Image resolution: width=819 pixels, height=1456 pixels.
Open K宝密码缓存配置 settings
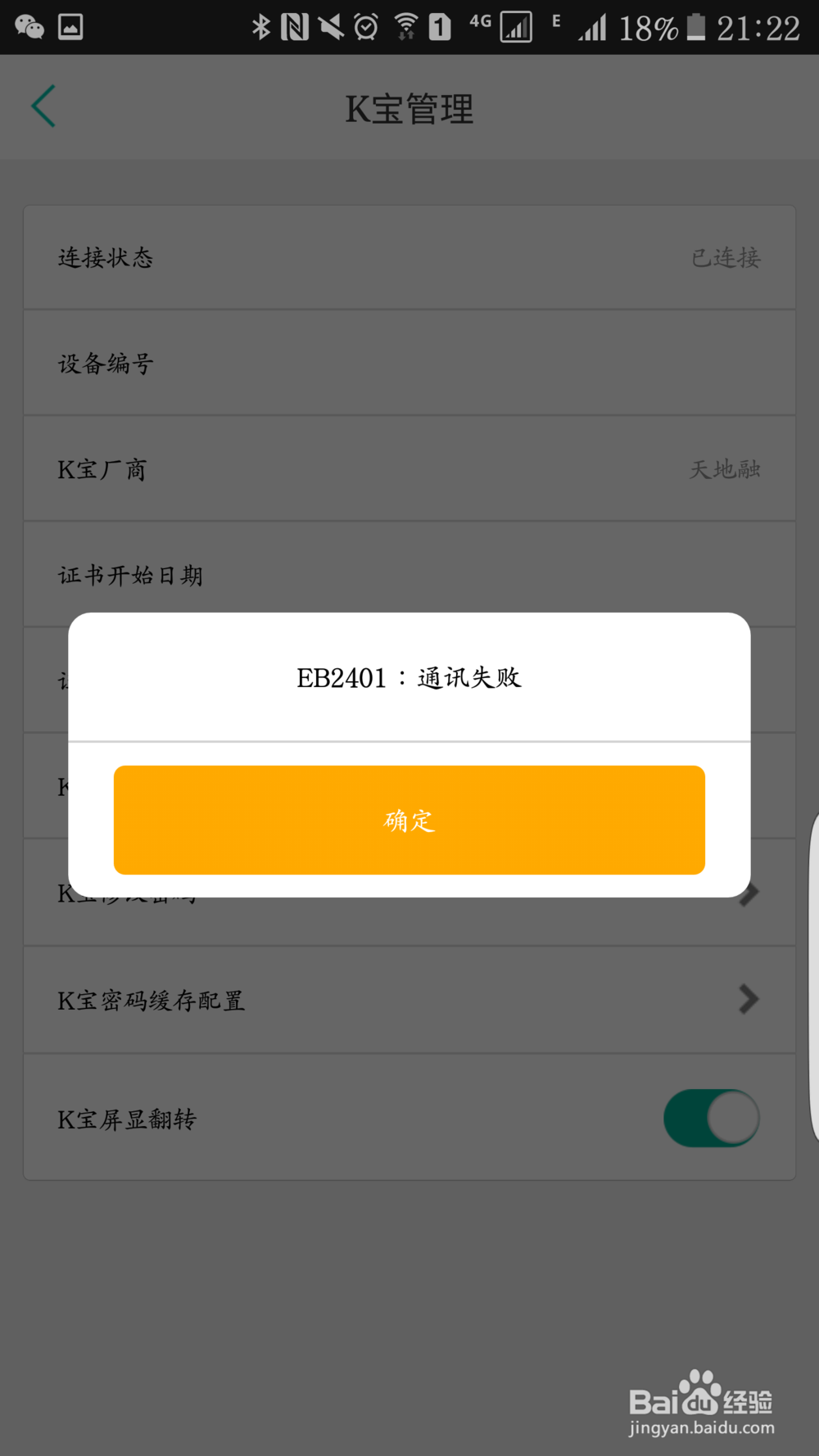[409, 1000]
